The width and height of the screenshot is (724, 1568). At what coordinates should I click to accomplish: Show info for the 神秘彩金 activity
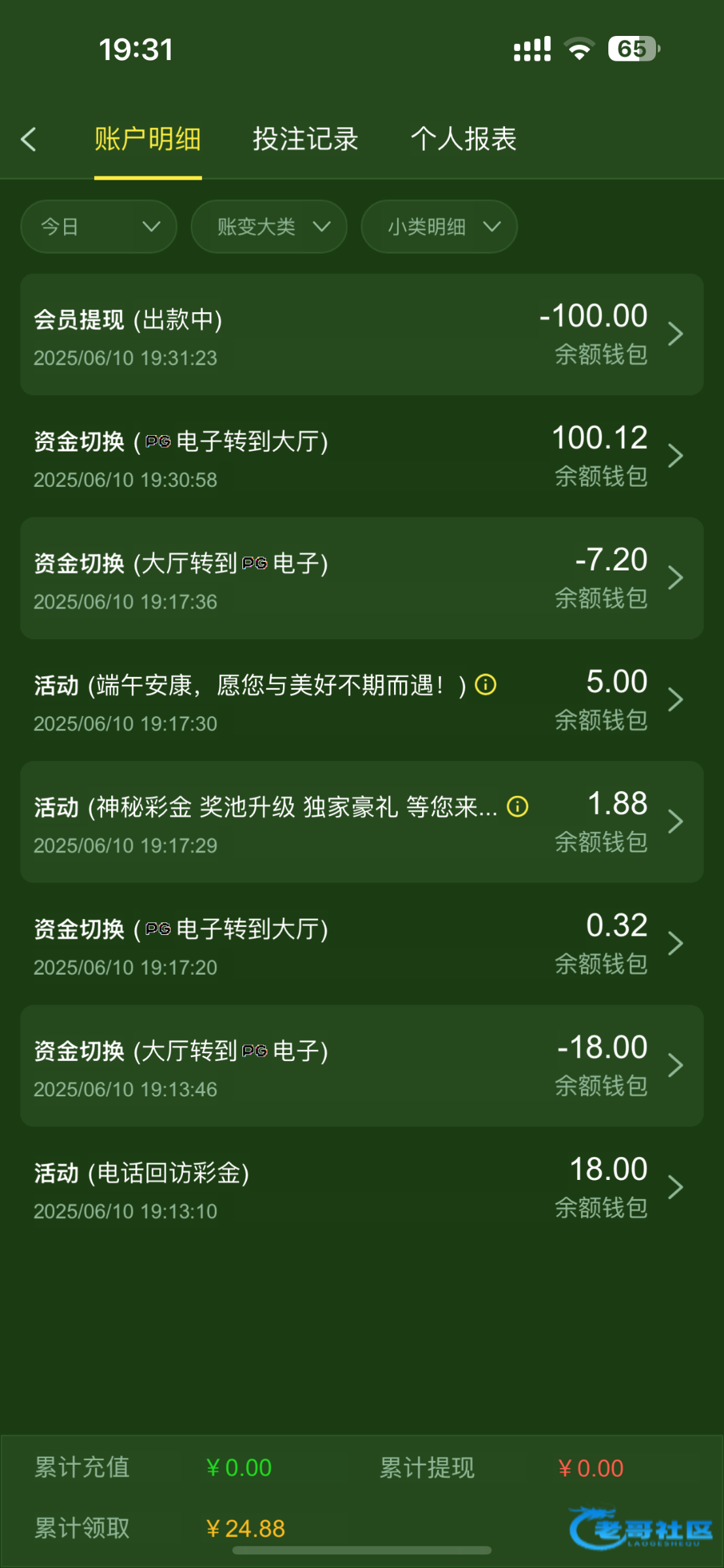[518, 807]
